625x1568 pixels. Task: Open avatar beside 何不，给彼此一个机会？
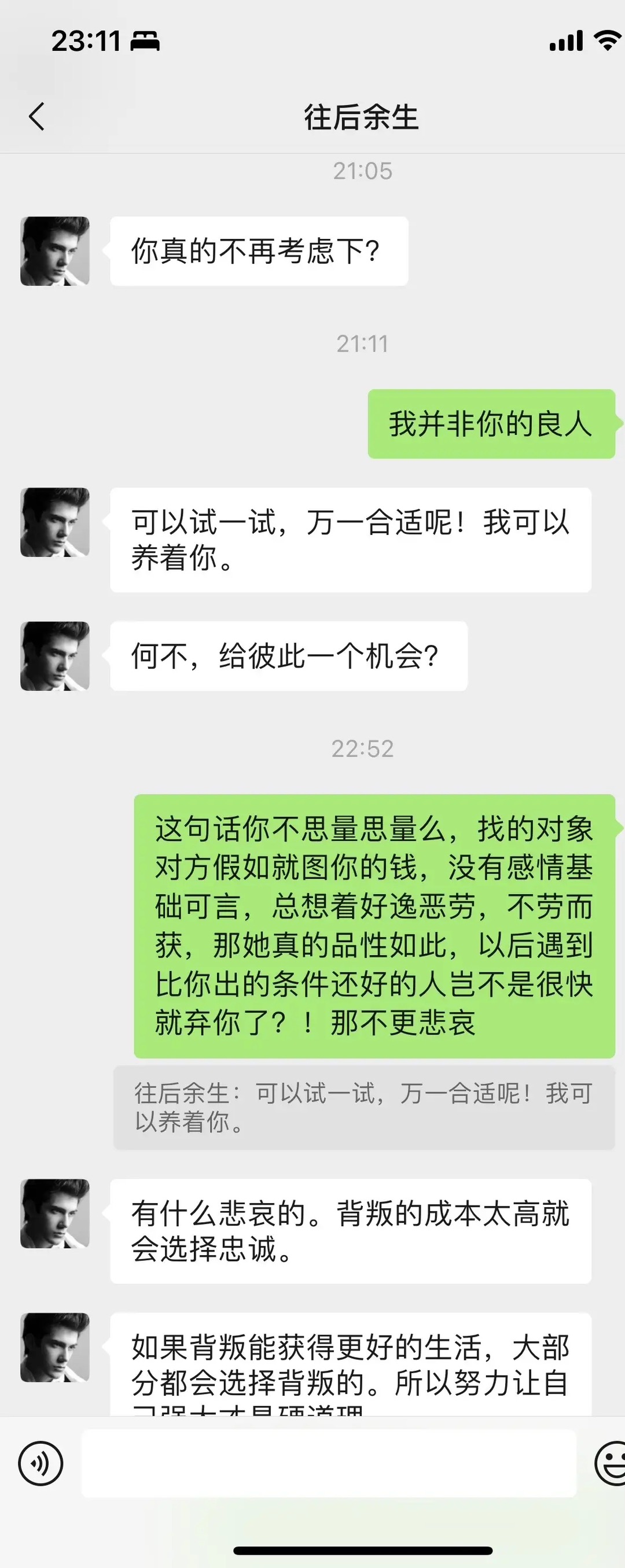[55, 655]
